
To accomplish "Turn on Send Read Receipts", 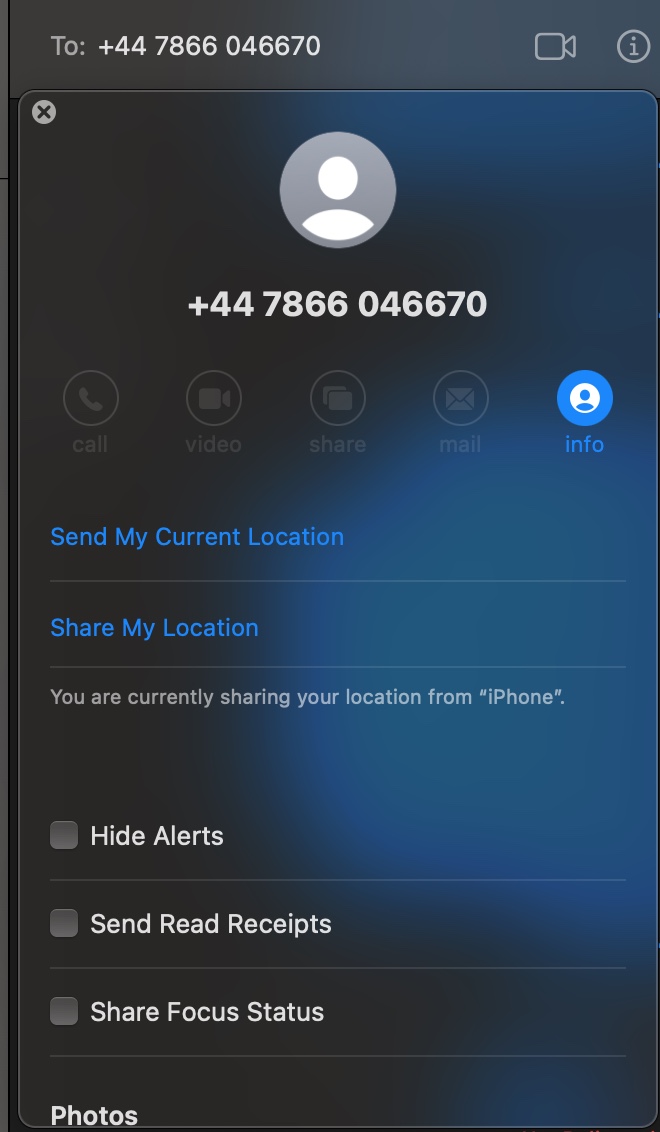I will click(x=64, y=923).
